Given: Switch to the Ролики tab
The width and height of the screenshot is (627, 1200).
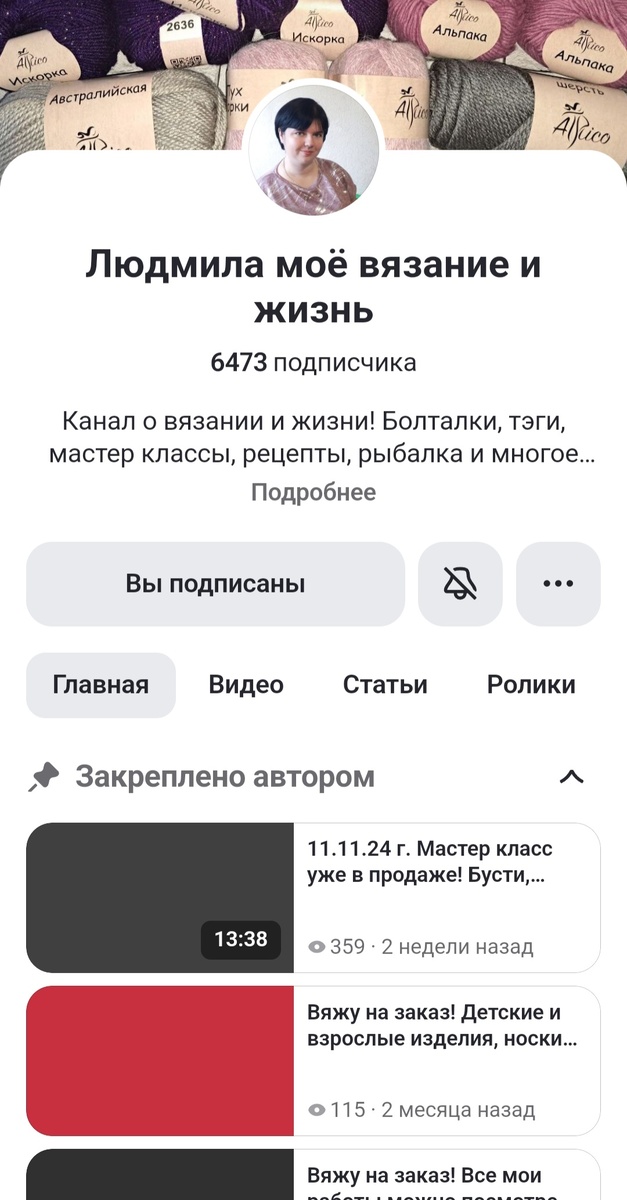Looking at the screenshot, I should (x=531, y=685).
